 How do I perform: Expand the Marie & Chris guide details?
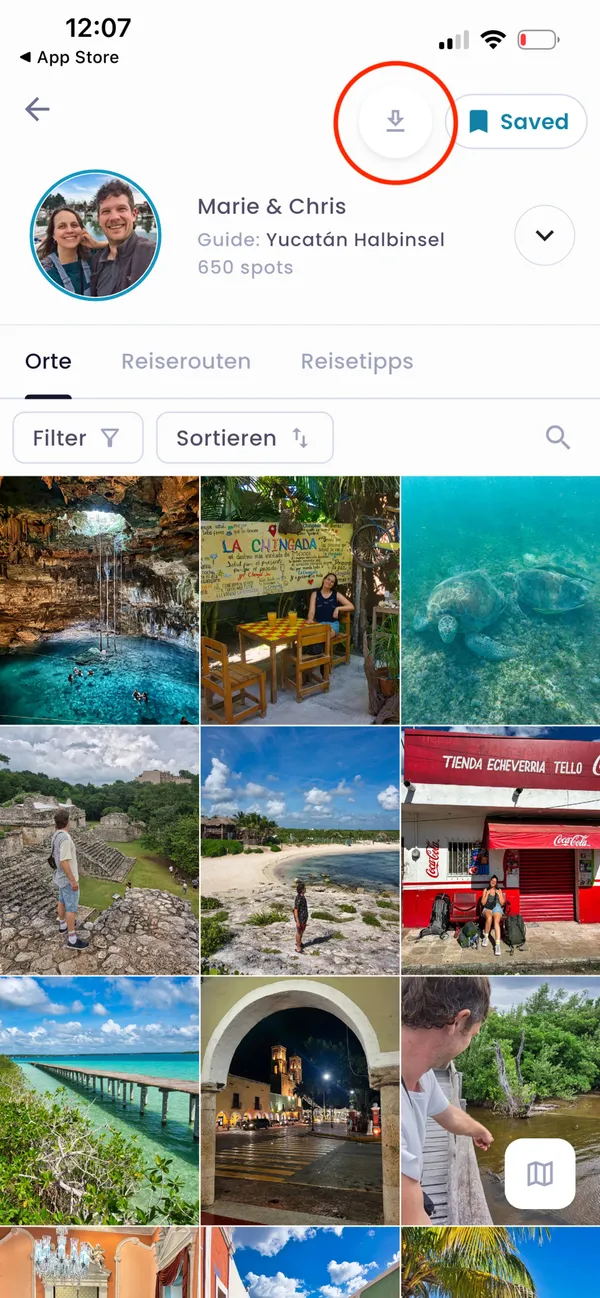[544, 236]
